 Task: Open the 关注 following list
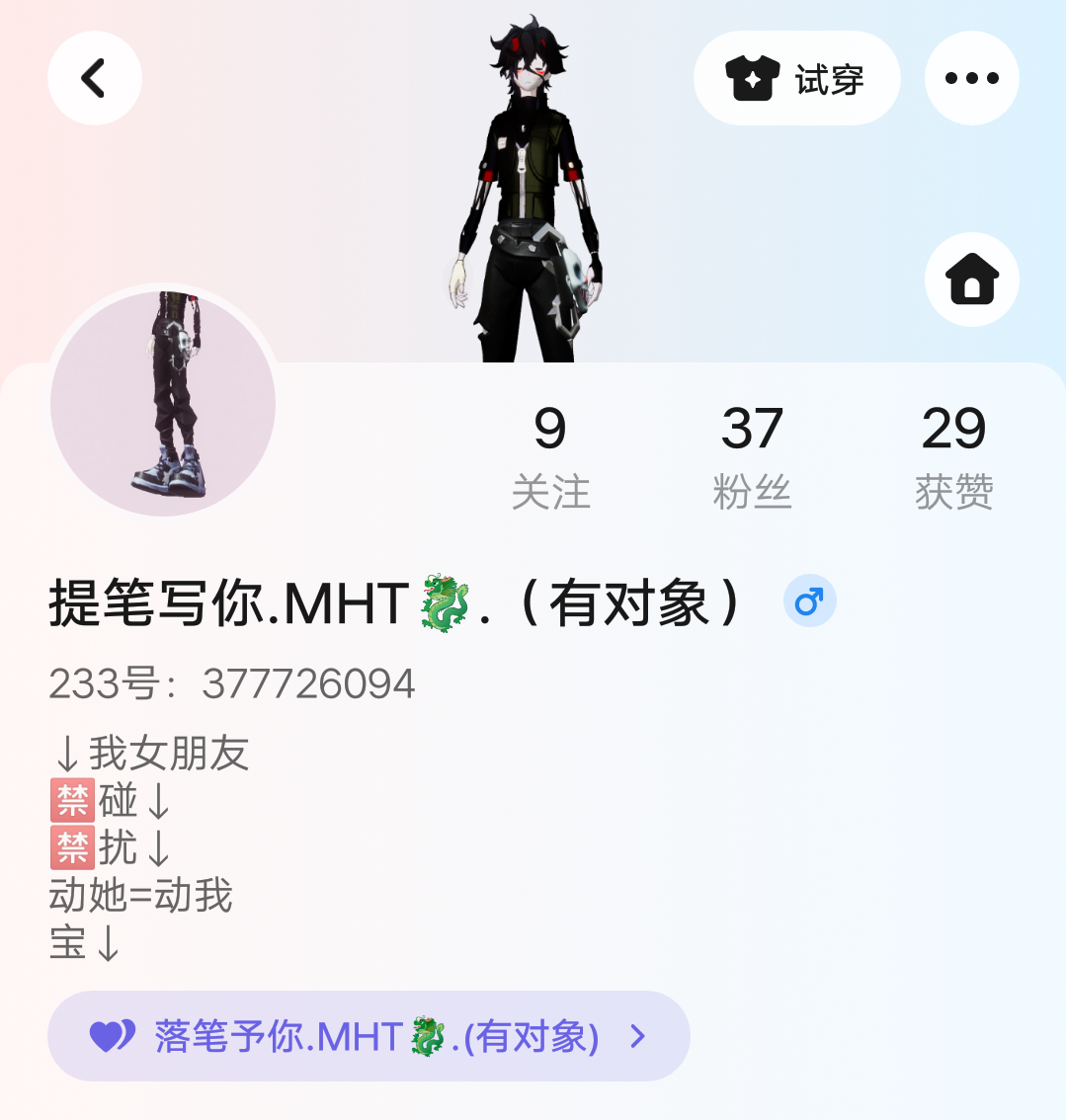[550, 456]
